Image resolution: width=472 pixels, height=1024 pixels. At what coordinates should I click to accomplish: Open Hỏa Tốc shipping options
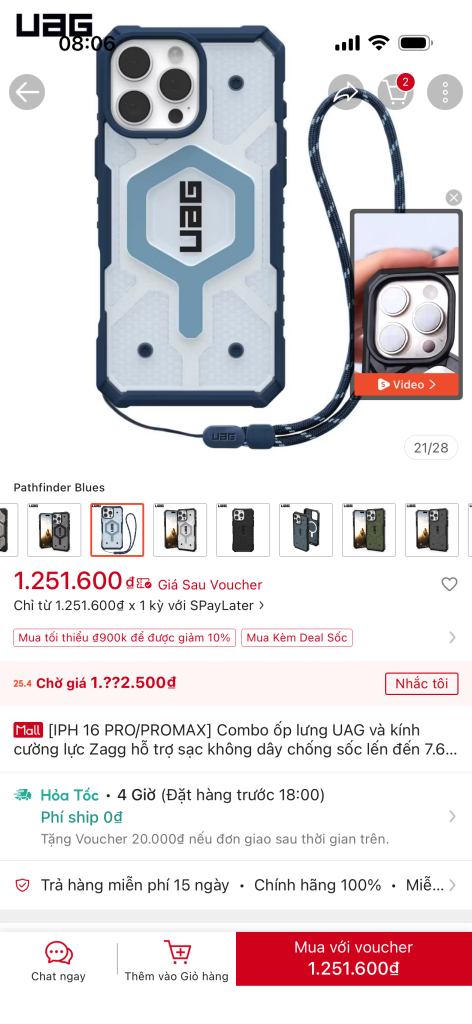(x=236, y=816)
